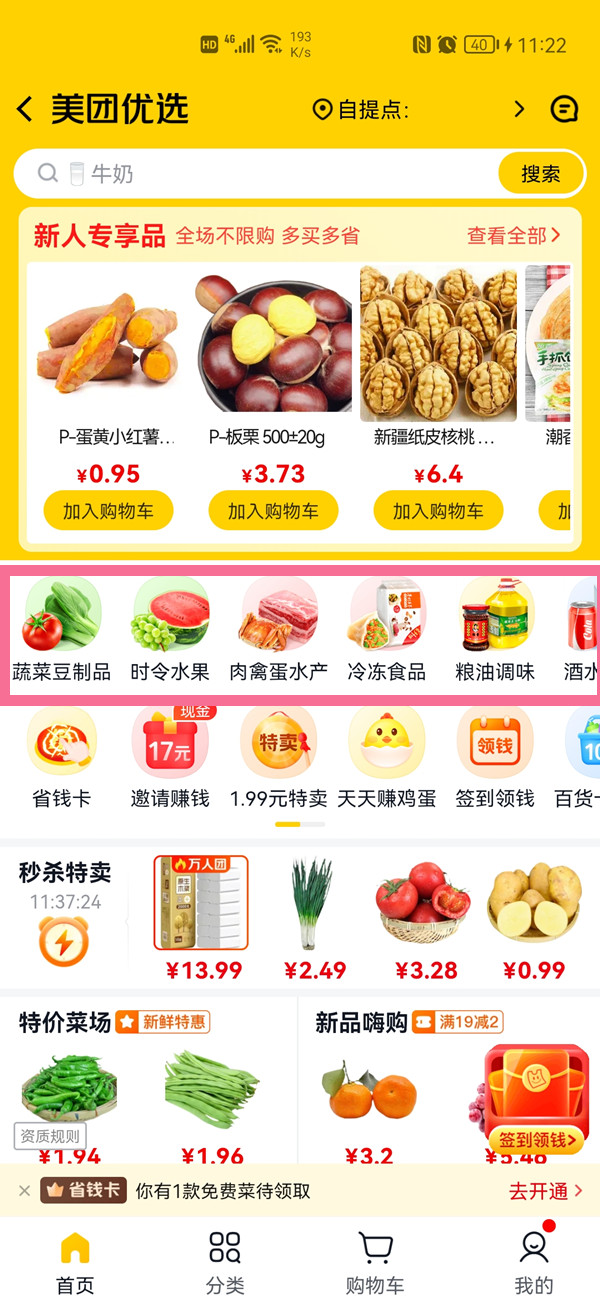Screen dimensions: 600x1300
Task: Open the message icon at top right
Action: [x=565, y=109]
